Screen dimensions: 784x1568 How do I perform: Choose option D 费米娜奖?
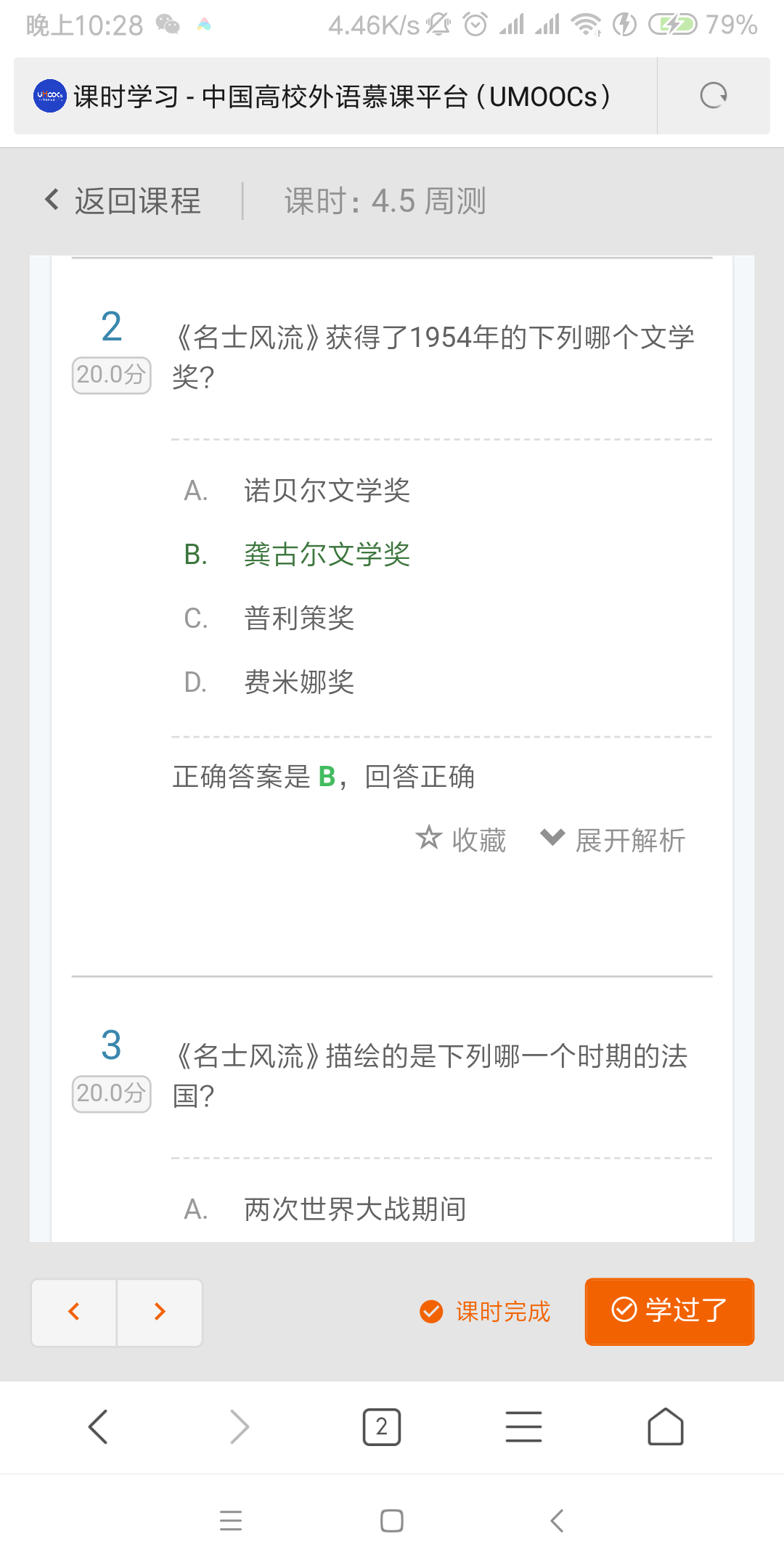click(298, 682)
